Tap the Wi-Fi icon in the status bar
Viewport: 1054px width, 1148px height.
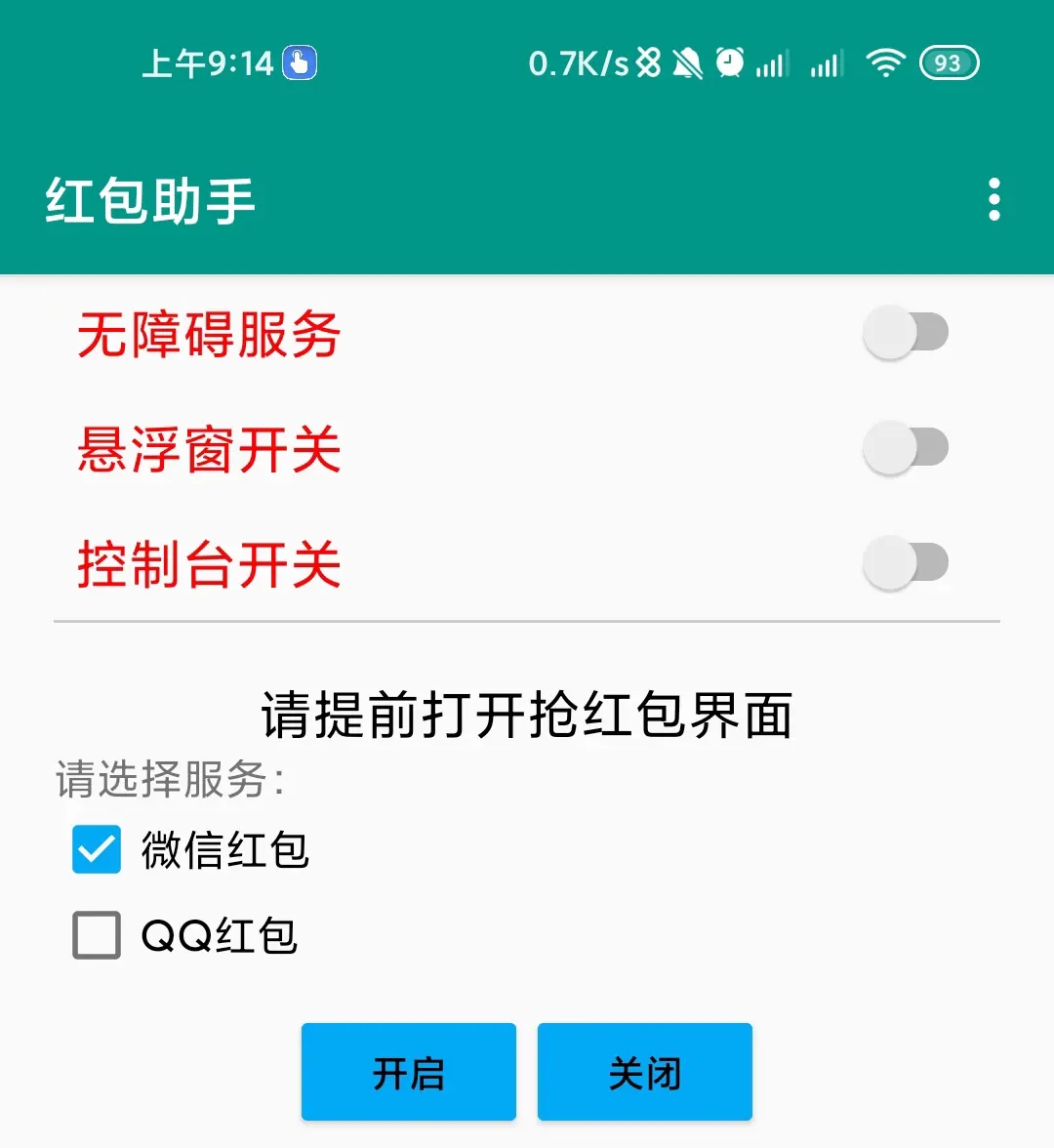884,62
